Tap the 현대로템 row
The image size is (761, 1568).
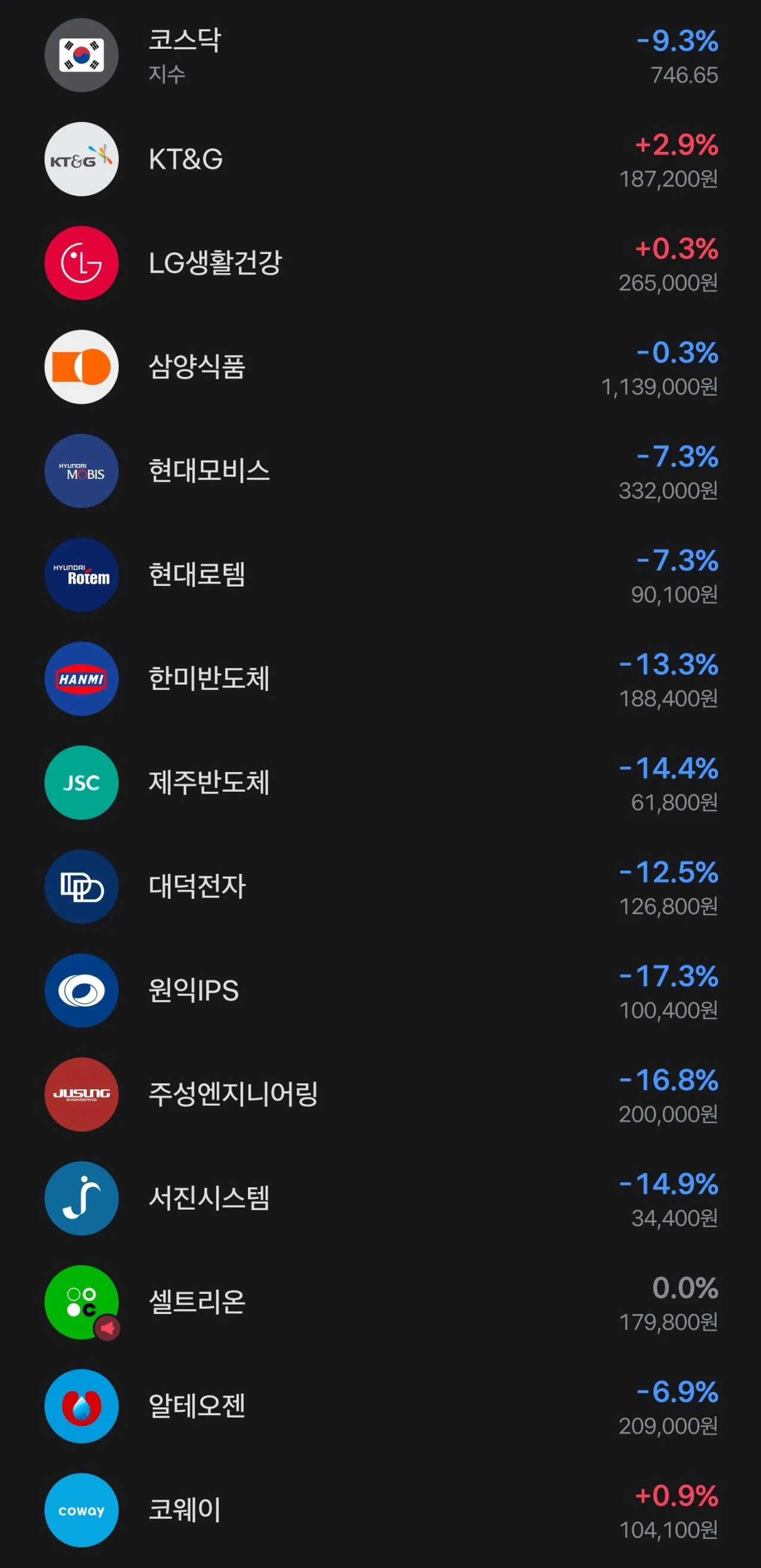380,575
